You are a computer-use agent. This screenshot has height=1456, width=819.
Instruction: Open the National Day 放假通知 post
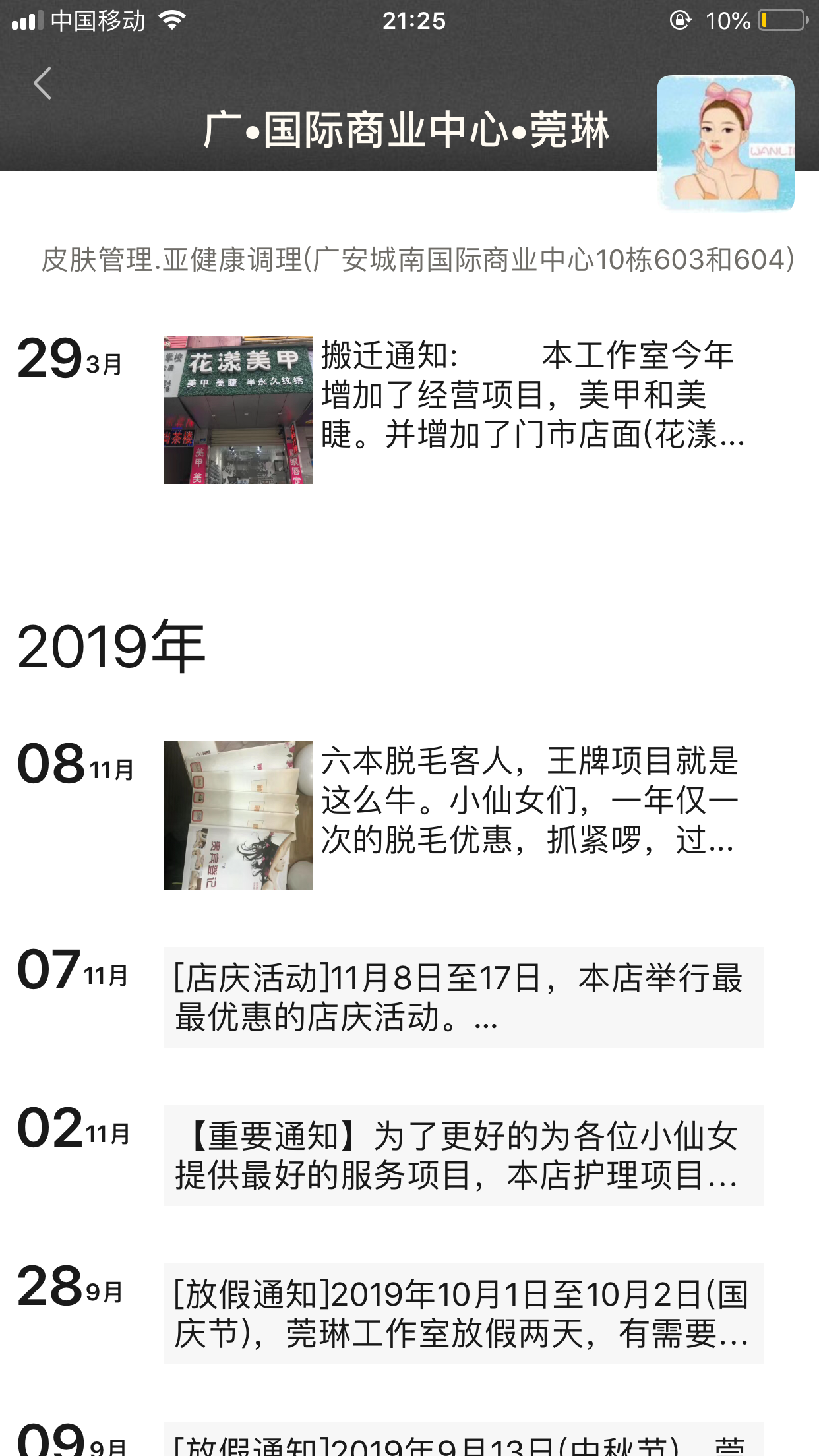coord(464,1314)
